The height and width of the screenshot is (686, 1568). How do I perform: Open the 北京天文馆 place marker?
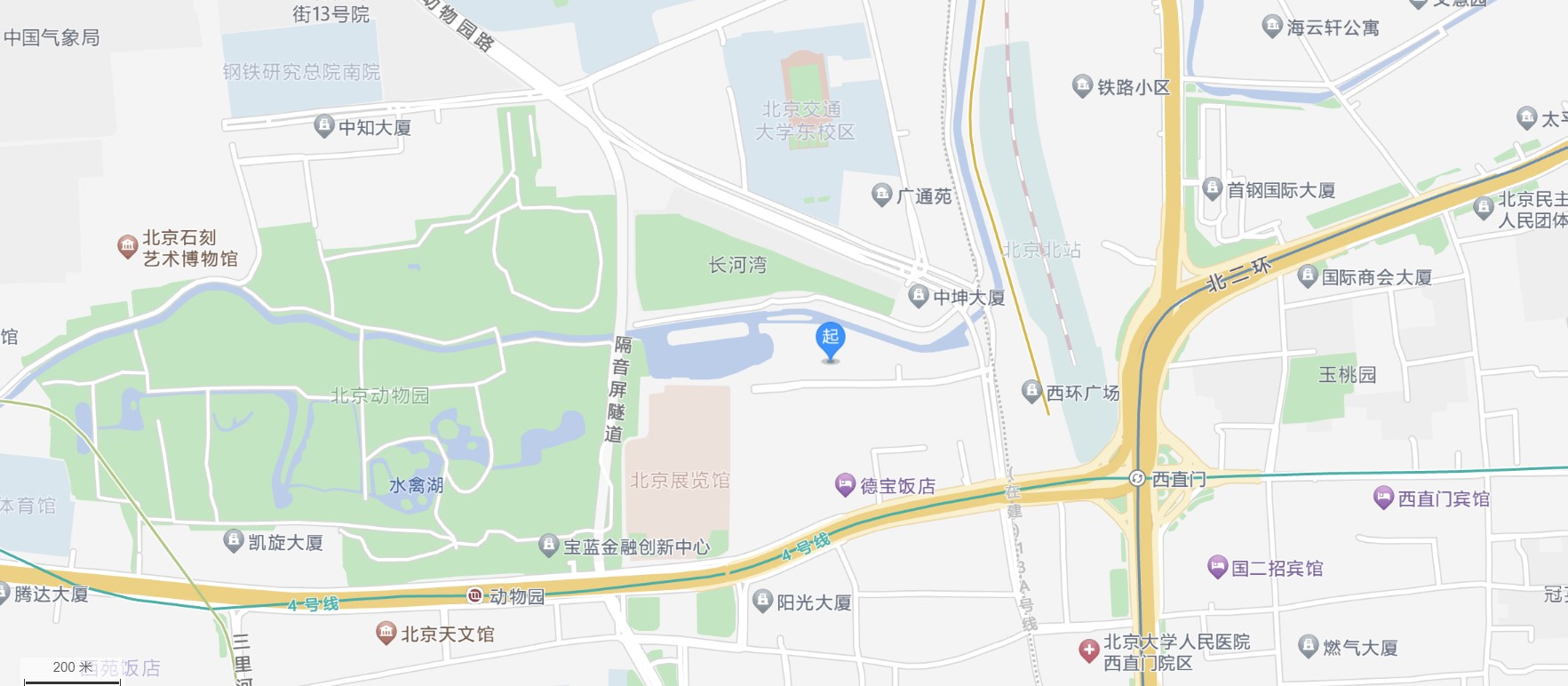click(x=386, y=633)
